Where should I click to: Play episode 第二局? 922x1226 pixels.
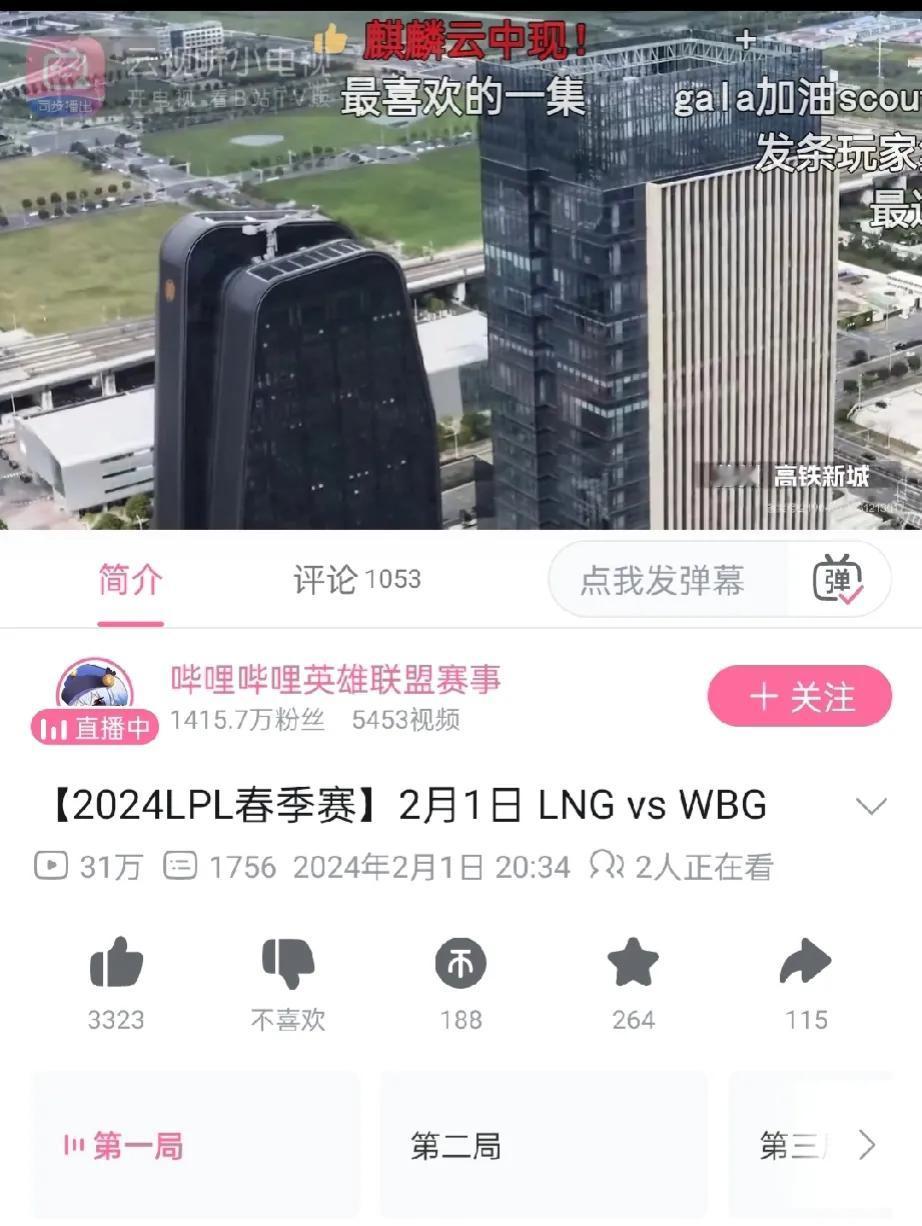pyautogui.click(x=544, y=1145)
